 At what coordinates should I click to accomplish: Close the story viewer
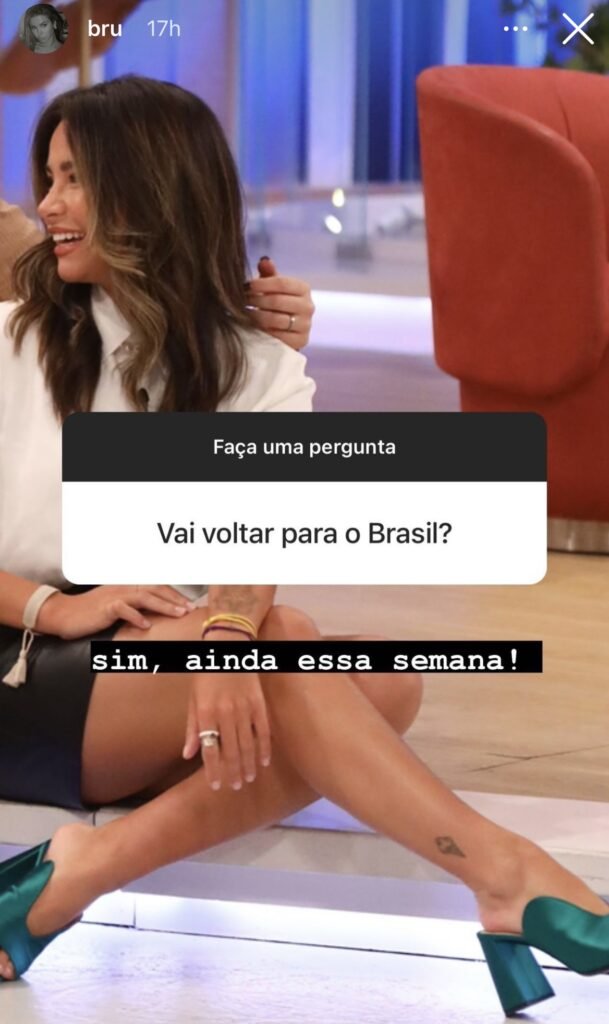pyautogui.click(x=577, y=29)
